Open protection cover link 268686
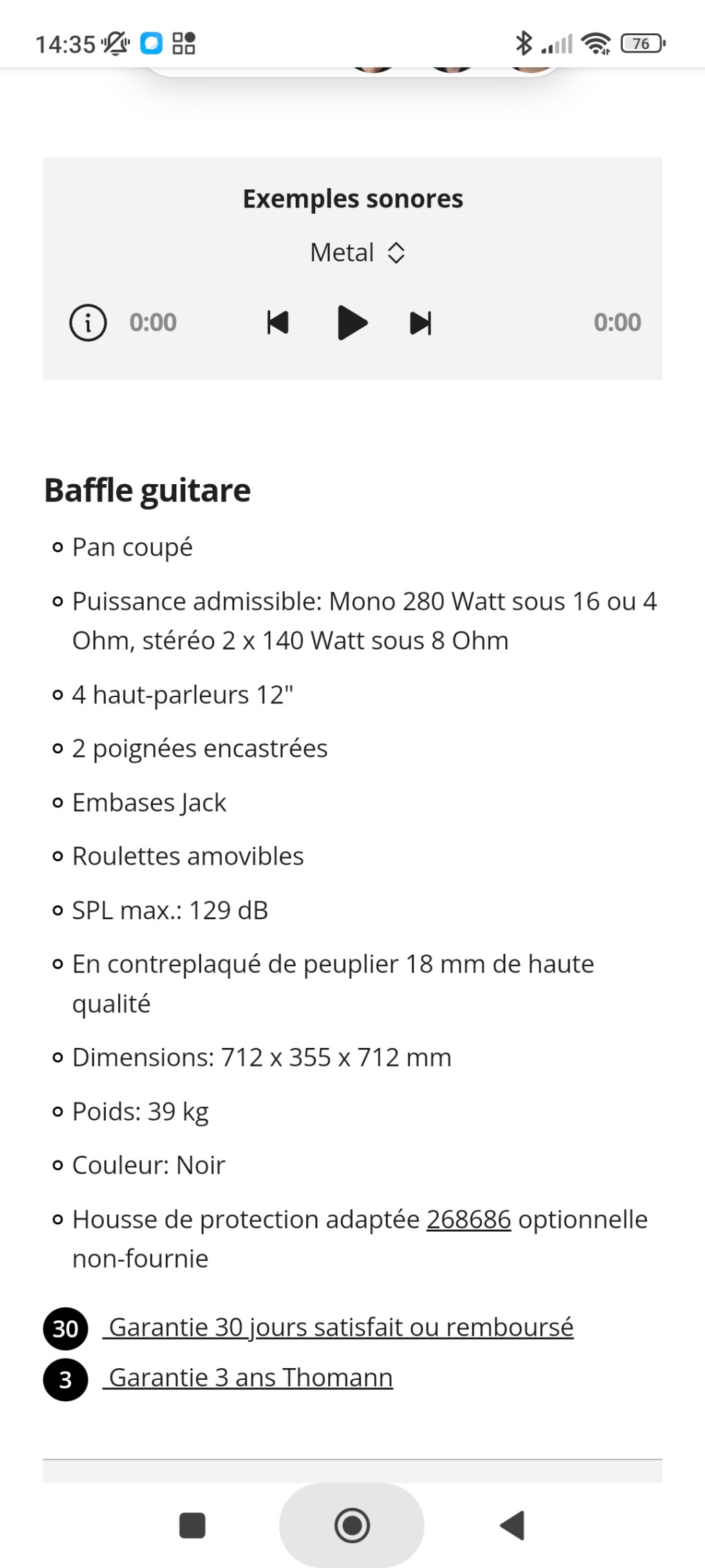 pyautogui.click(x=468, y=1219)
